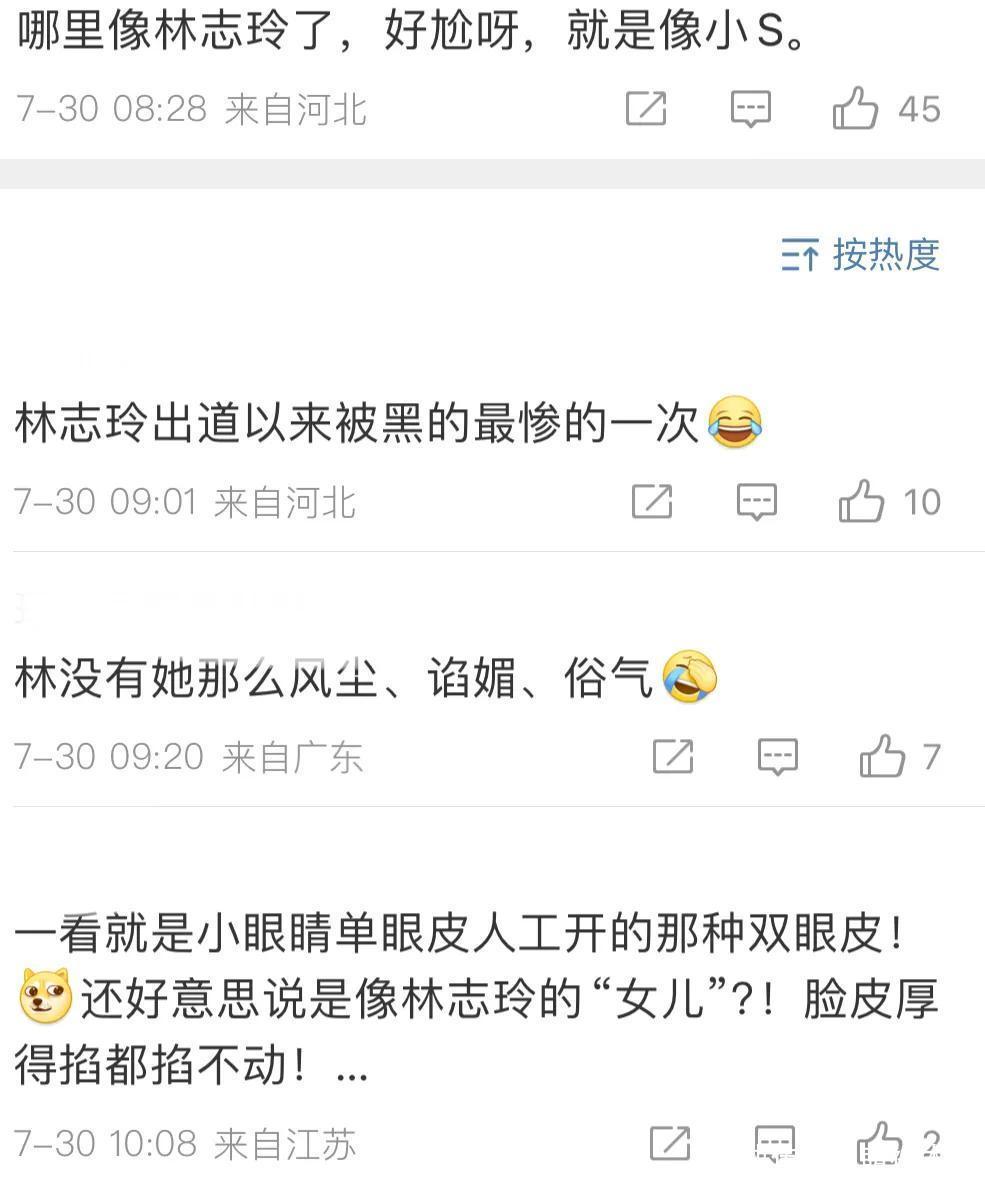The width and height of the screenshot is (985, 1178).
Task: Like the comment with 10 likes
Action: point(861,501)
